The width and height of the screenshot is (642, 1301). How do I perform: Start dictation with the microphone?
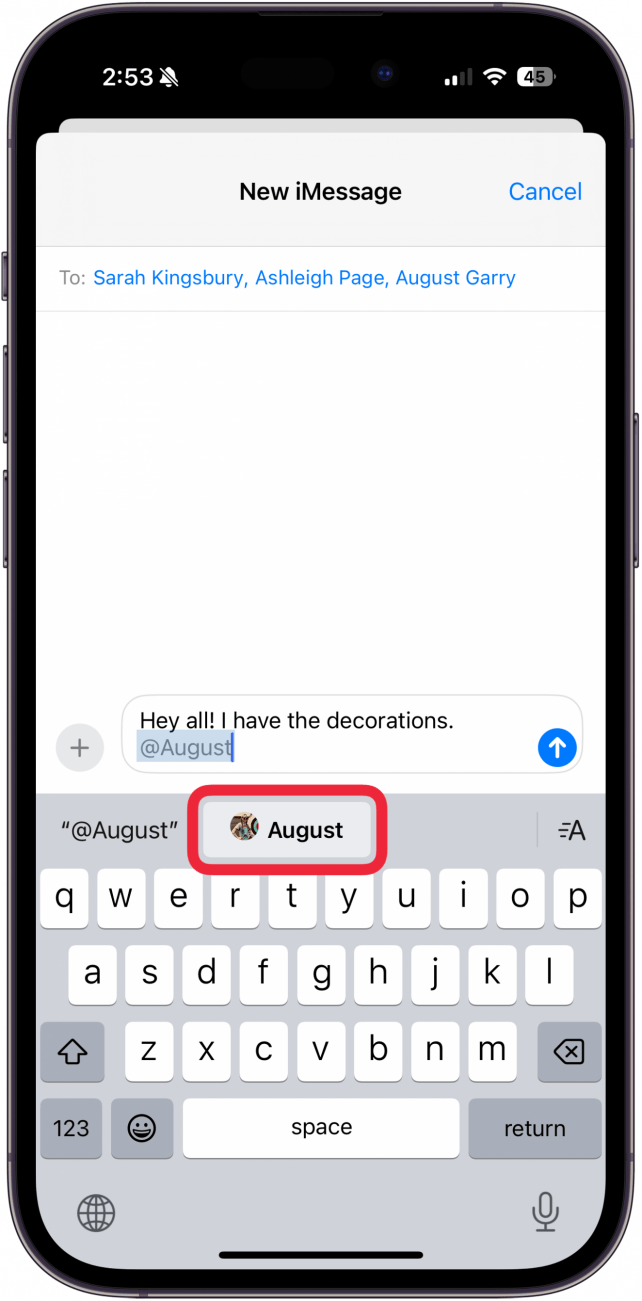(545, 1213)
